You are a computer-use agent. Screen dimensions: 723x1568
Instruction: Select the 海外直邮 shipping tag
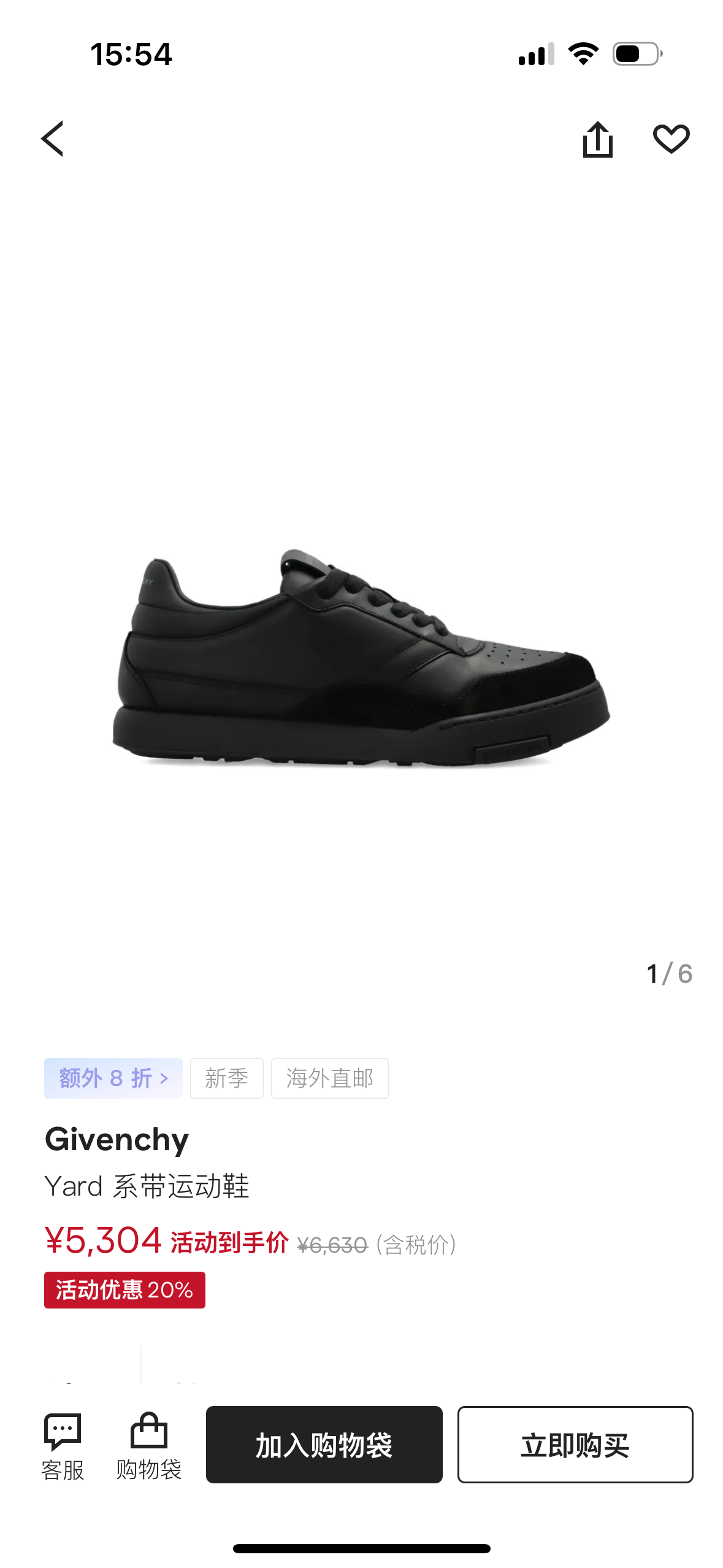pos(329,1079)
